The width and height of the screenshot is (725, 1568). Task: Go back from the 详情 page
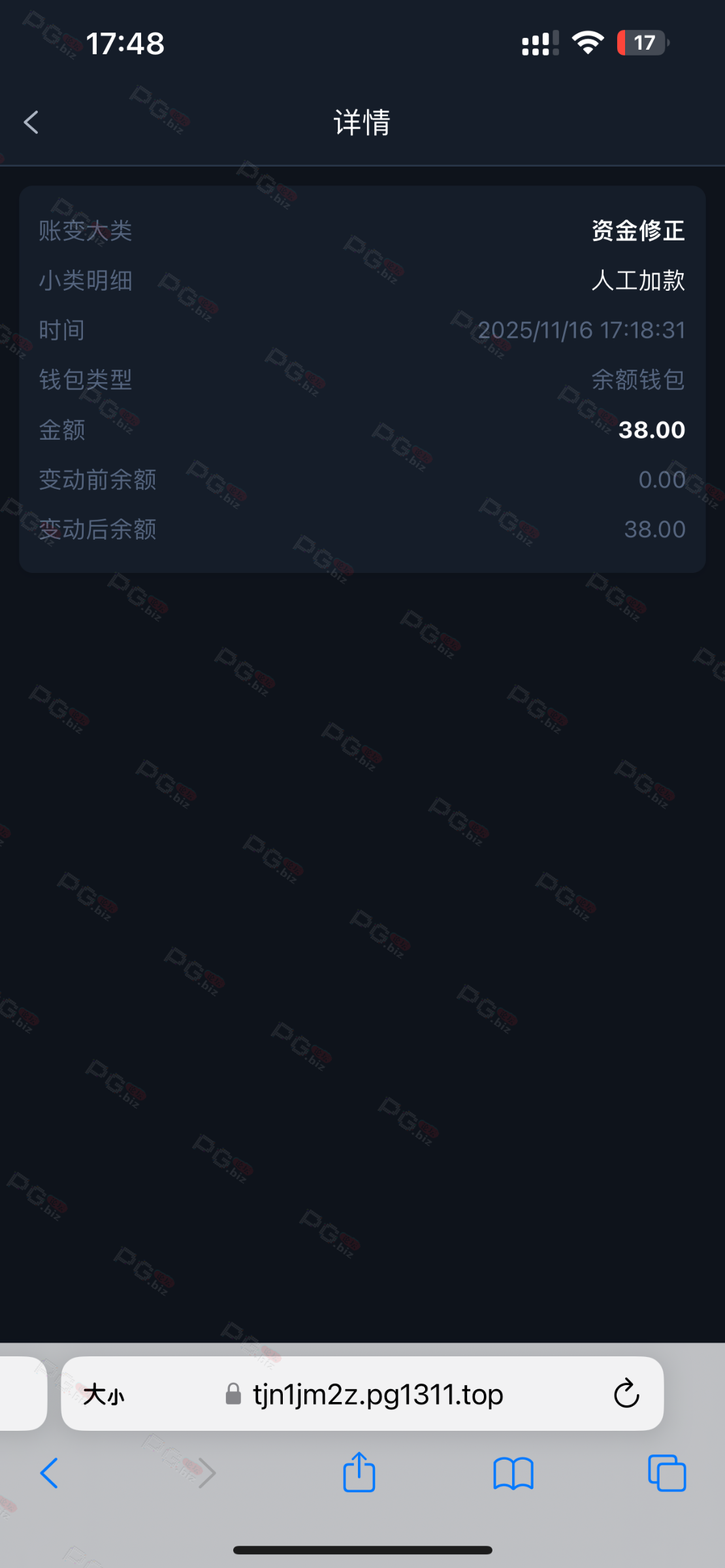[31, 122]
